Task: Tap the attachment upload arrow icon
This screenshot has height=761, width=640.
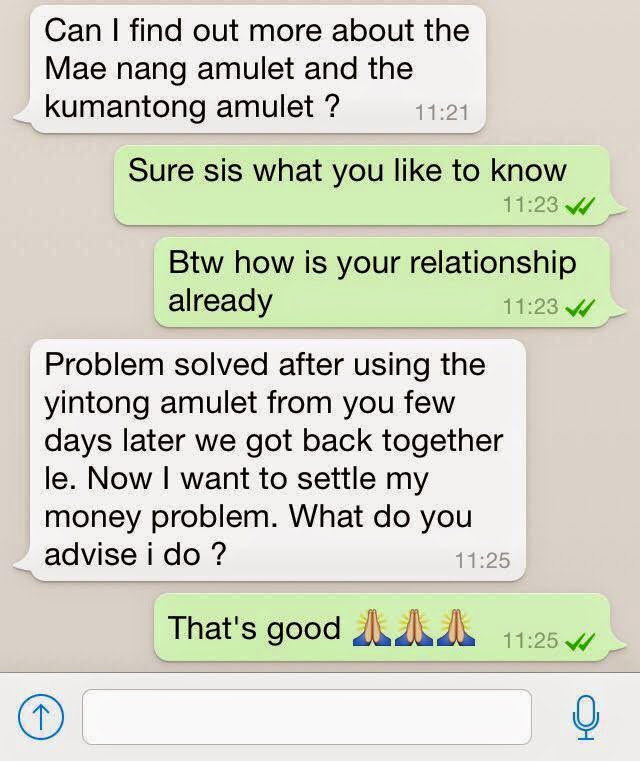Action: click(38, 716)
